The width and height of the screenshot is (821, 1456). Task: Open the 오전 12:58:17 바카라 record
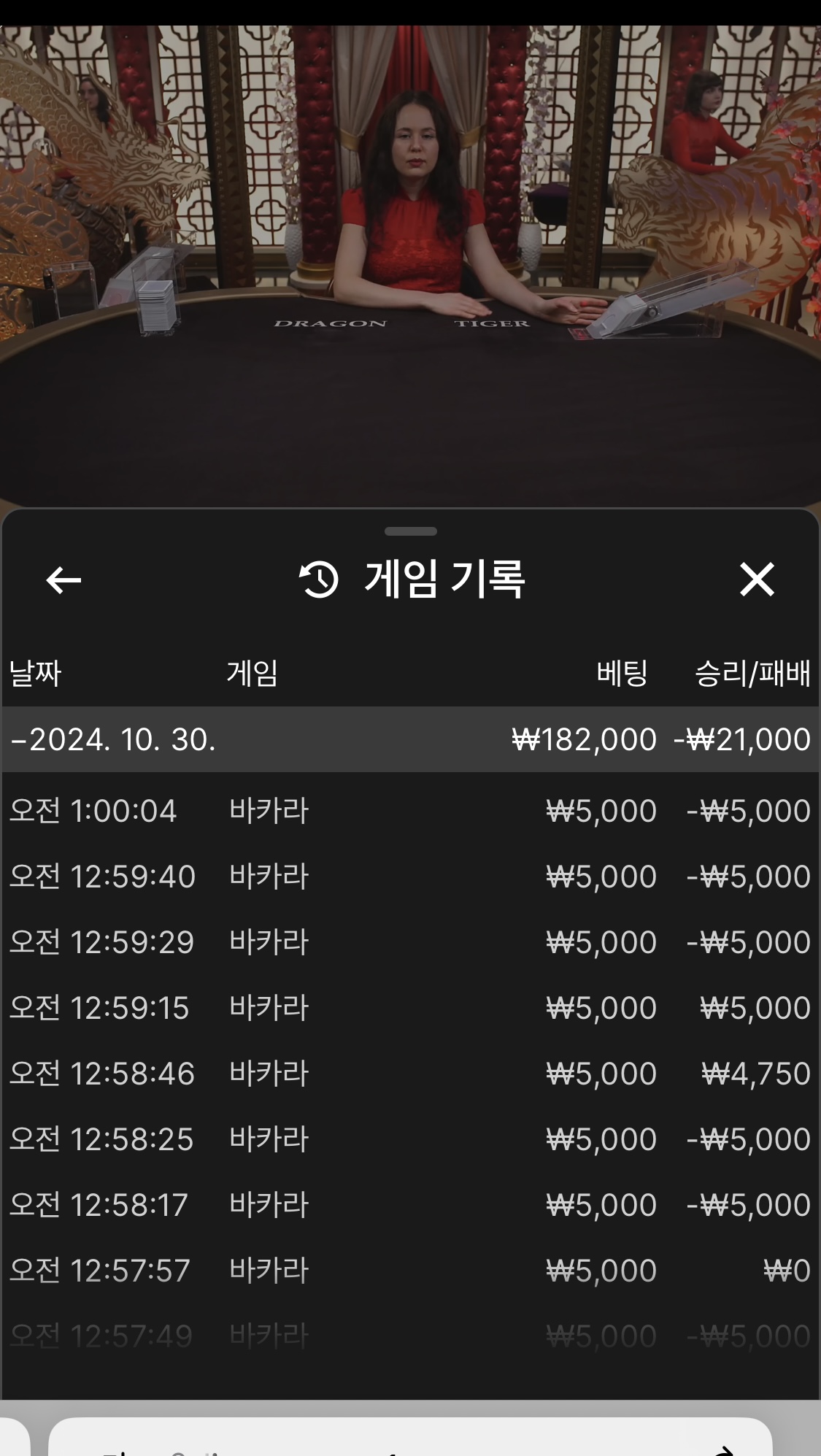tap(410, 1205)
